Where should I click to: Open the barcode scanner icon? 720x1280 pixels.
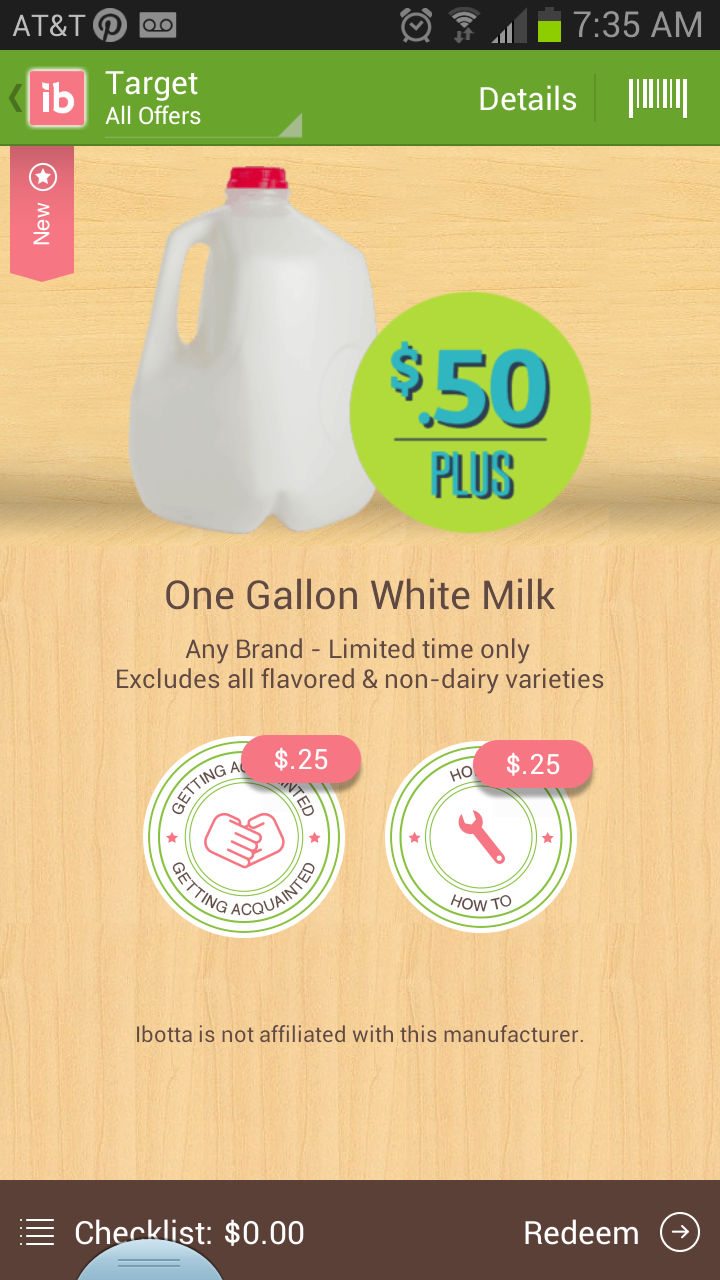[658, 99]
